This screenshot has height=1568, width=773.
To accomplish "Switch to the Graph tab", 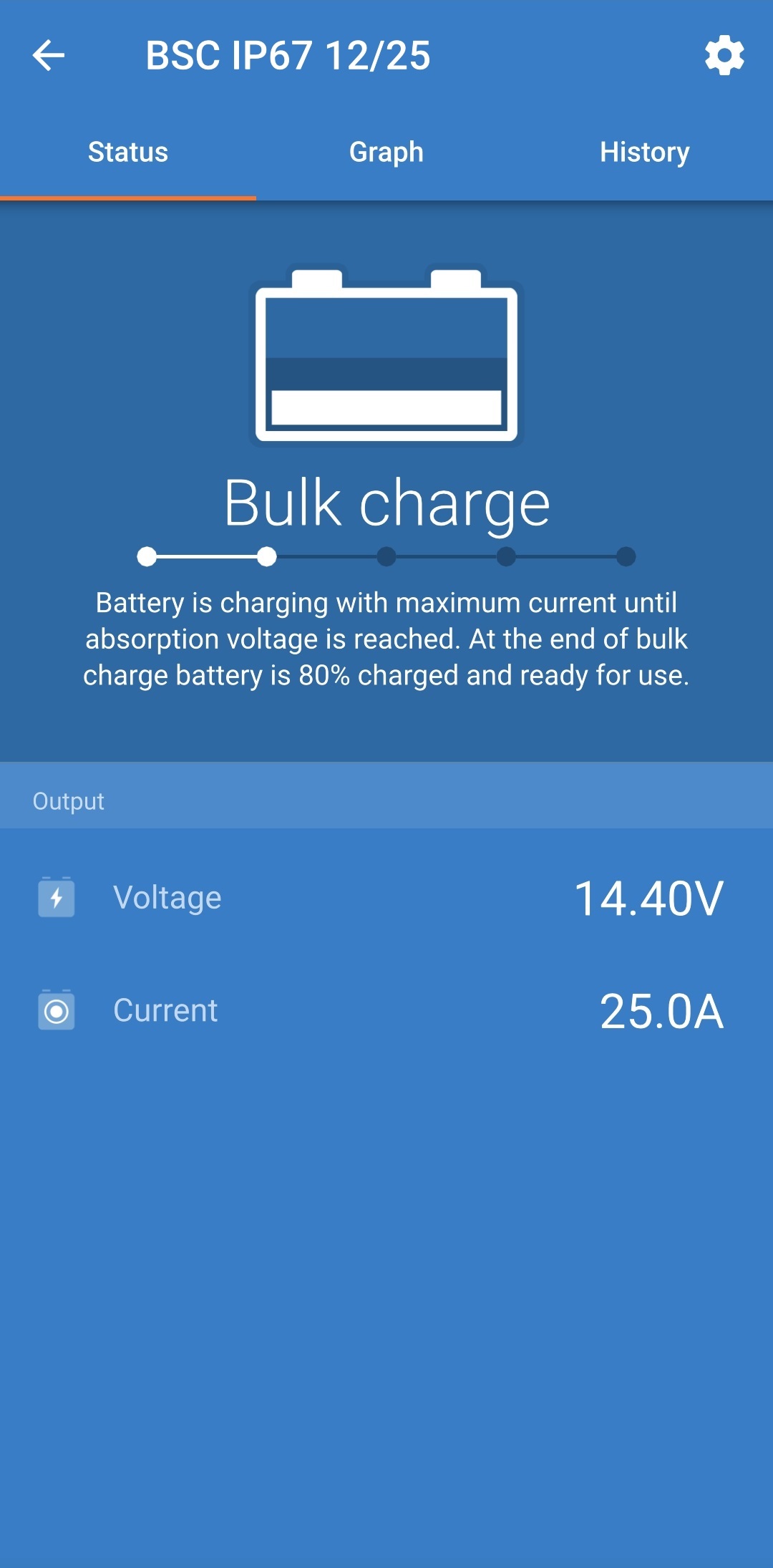I will (x=386, y=152).
